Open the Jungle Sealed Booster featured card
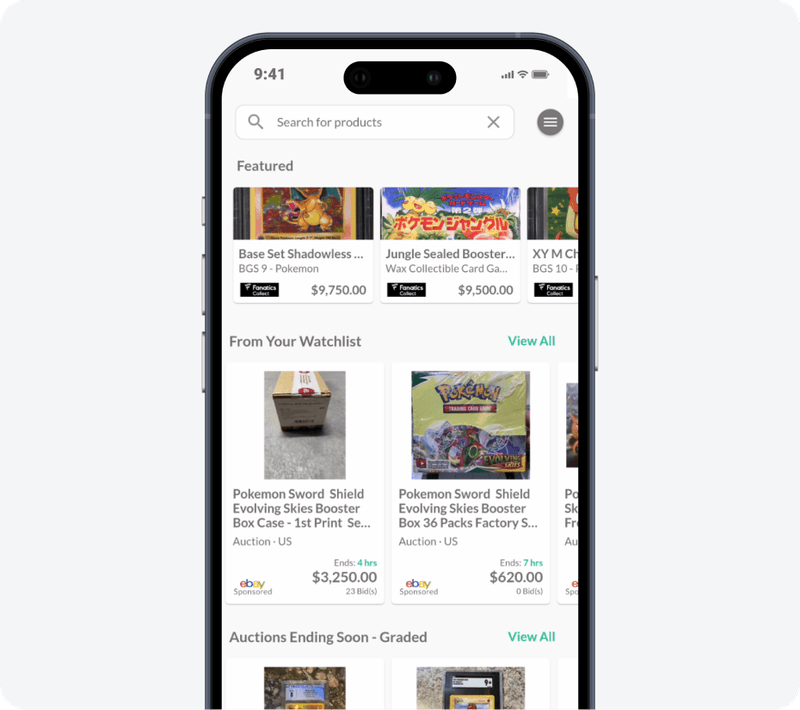 [x=450, y=245]
